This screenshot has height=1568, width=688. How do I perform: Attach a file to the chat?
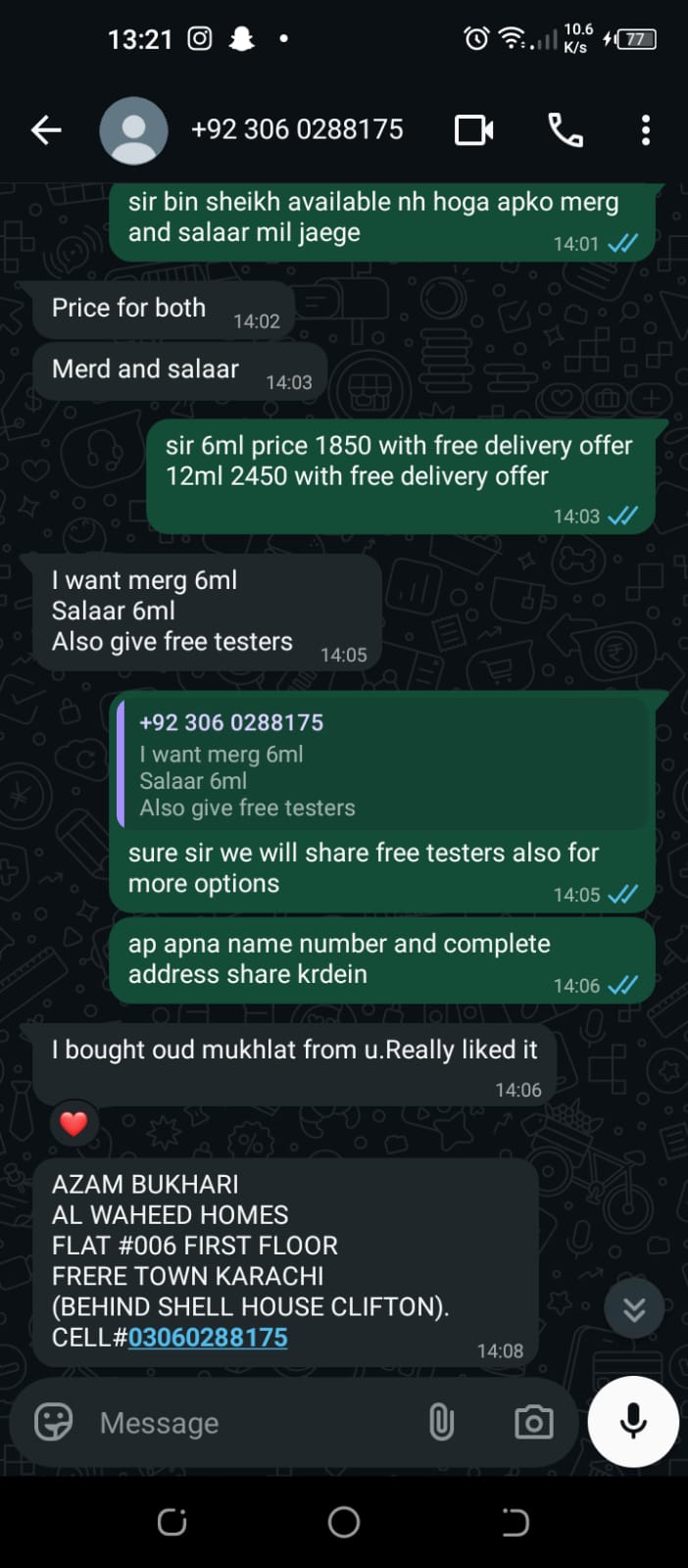(x=441, y=1422)
